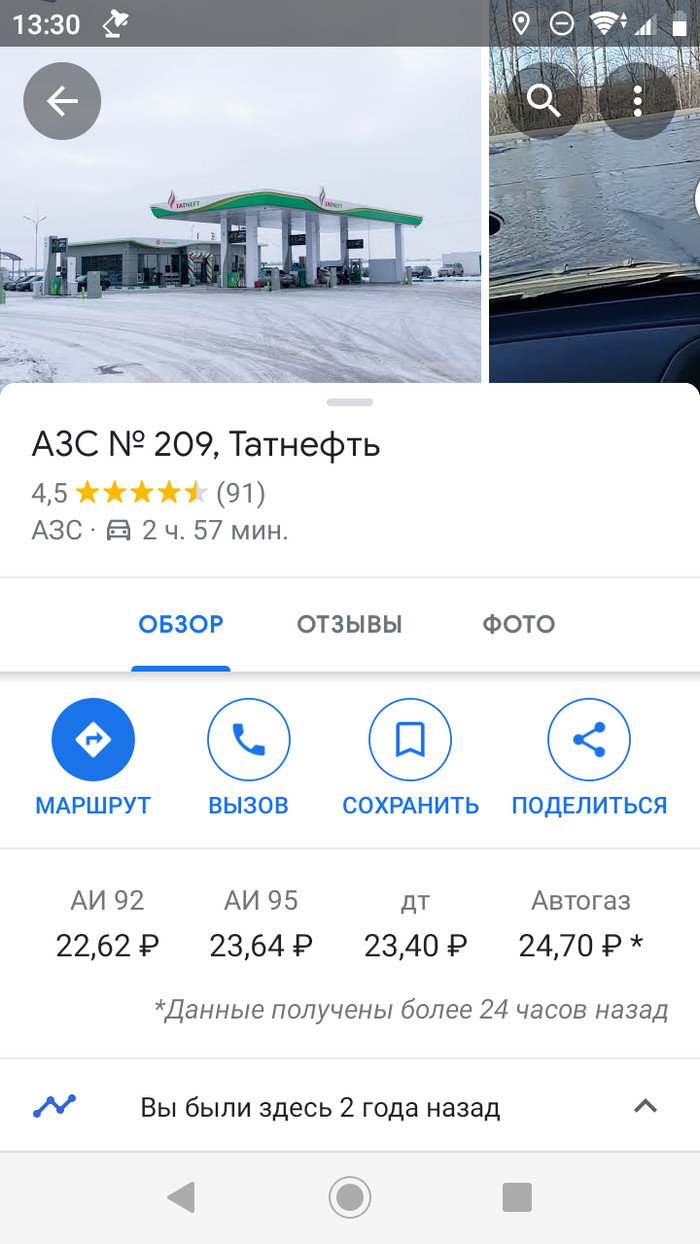Open the three-dot overflow menu
The height and width of the screenshot is (1244, 700).
coord(638,100)
